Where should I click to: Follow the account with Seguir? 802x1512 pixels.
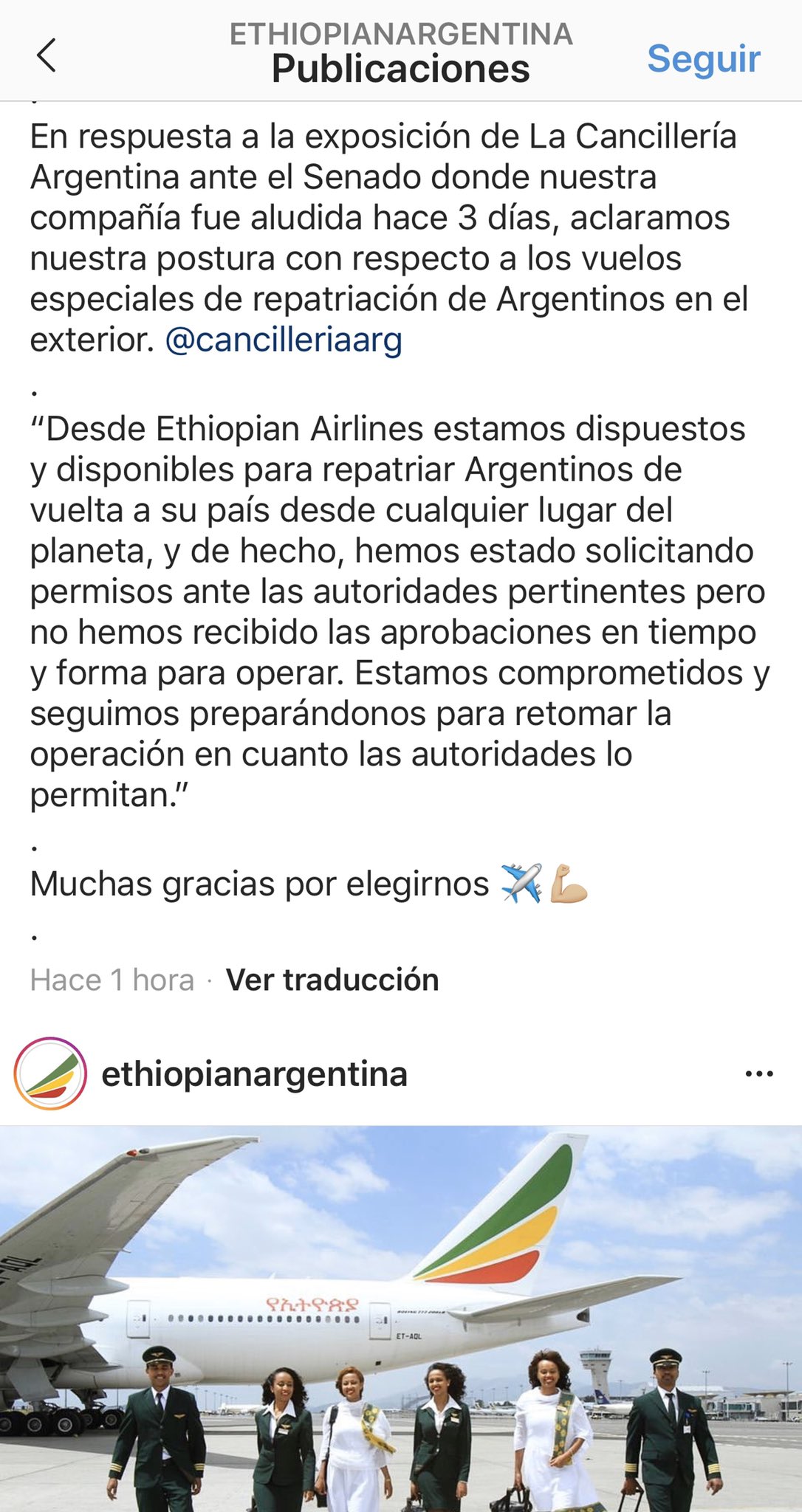click(x=703, y=58)
